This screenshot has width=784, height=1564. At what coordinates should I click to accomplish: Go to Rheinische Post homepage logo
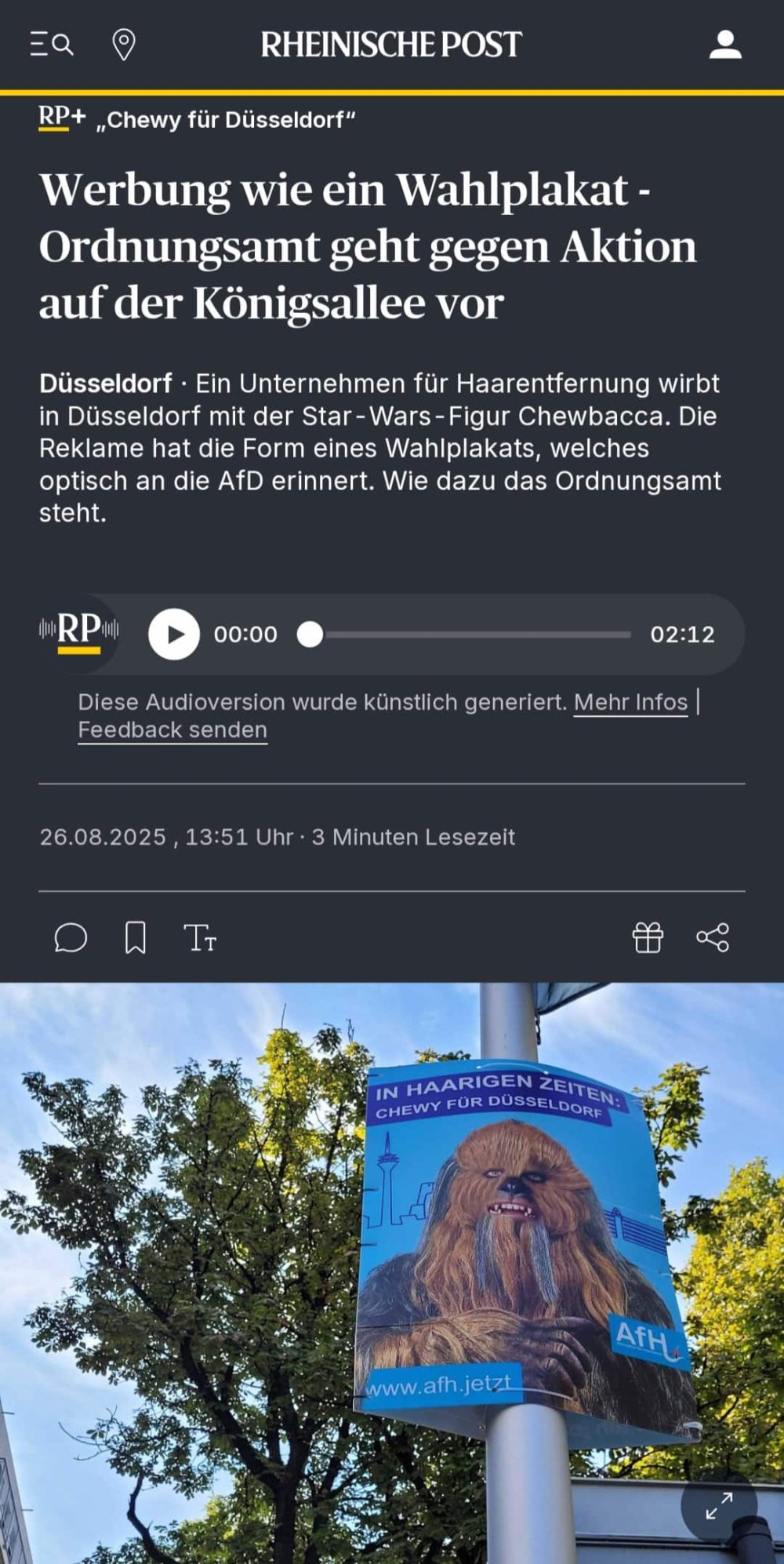[391, 45]
